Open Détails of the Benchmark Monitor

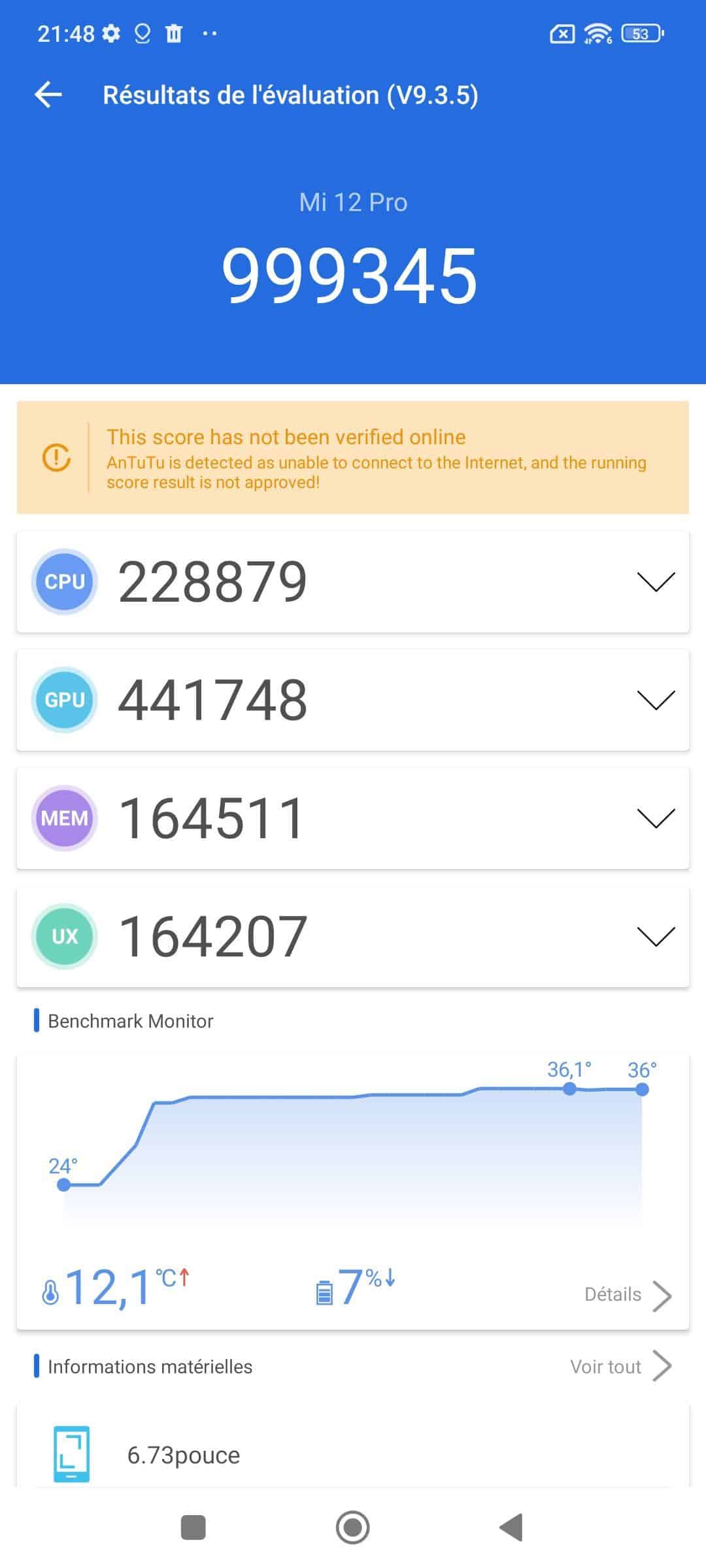click(628, 1294)
